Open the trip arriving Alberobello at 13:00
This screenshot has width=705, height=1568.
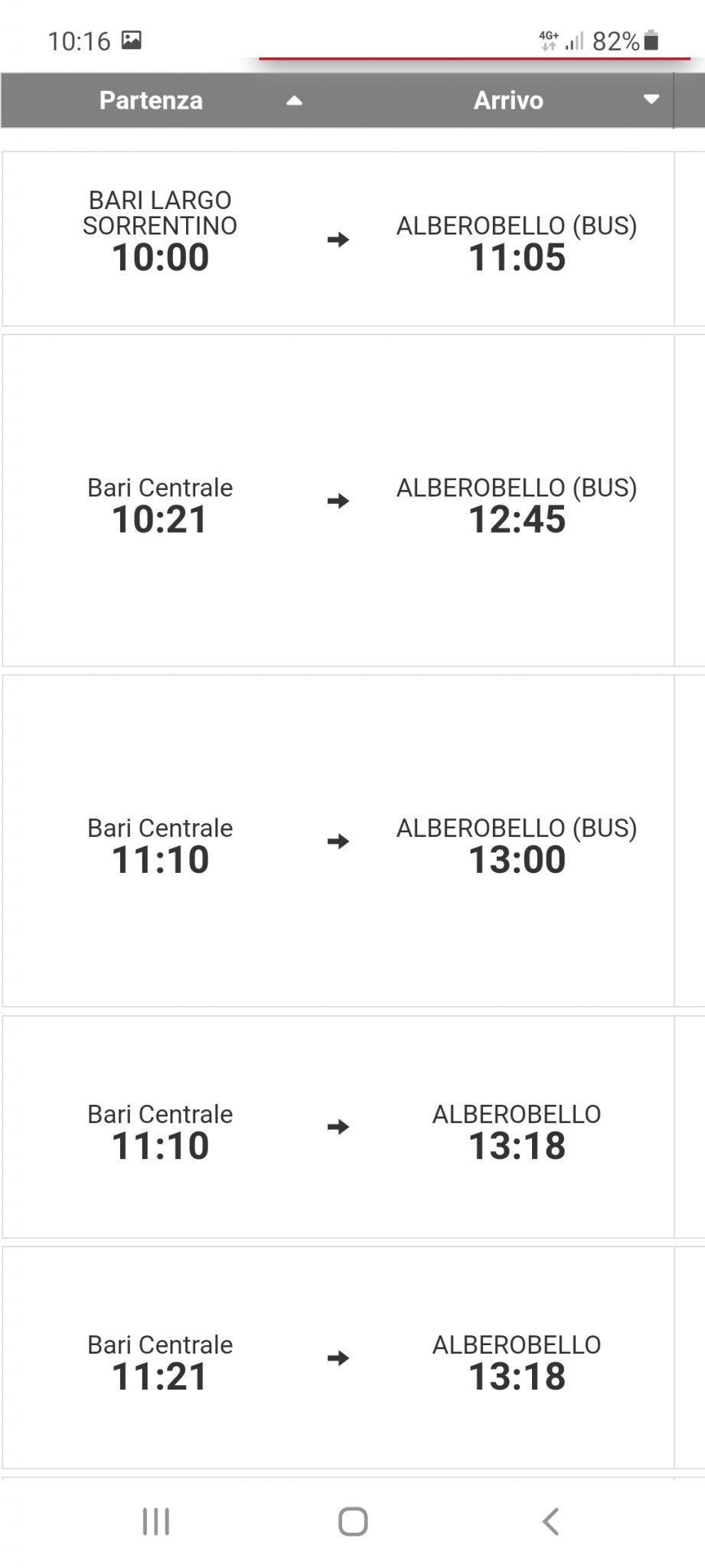[x=338, y=841]
